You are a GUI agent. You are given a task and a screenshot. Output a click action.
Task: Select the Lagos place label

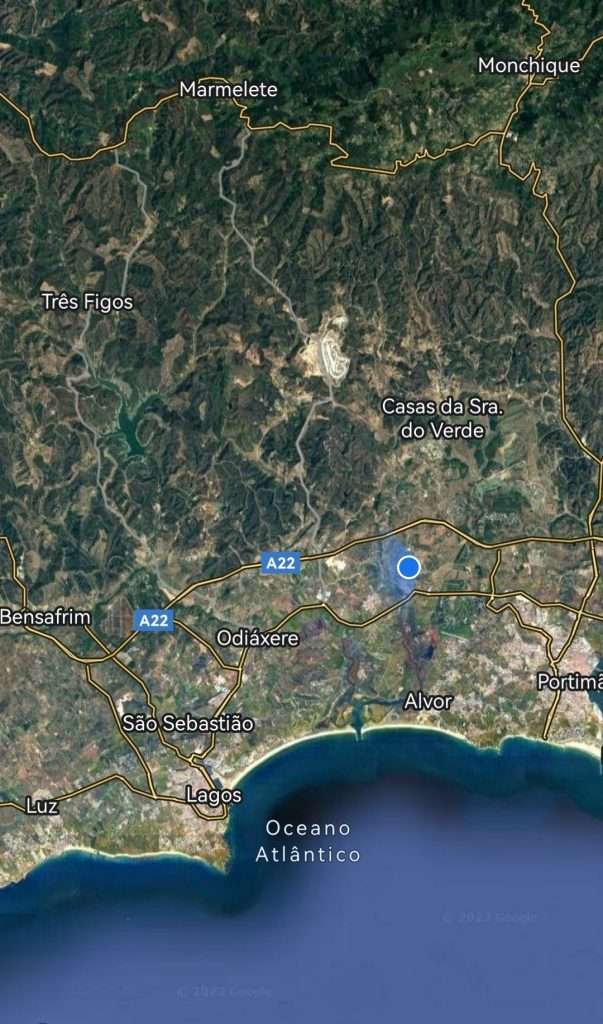pos(214,795)
